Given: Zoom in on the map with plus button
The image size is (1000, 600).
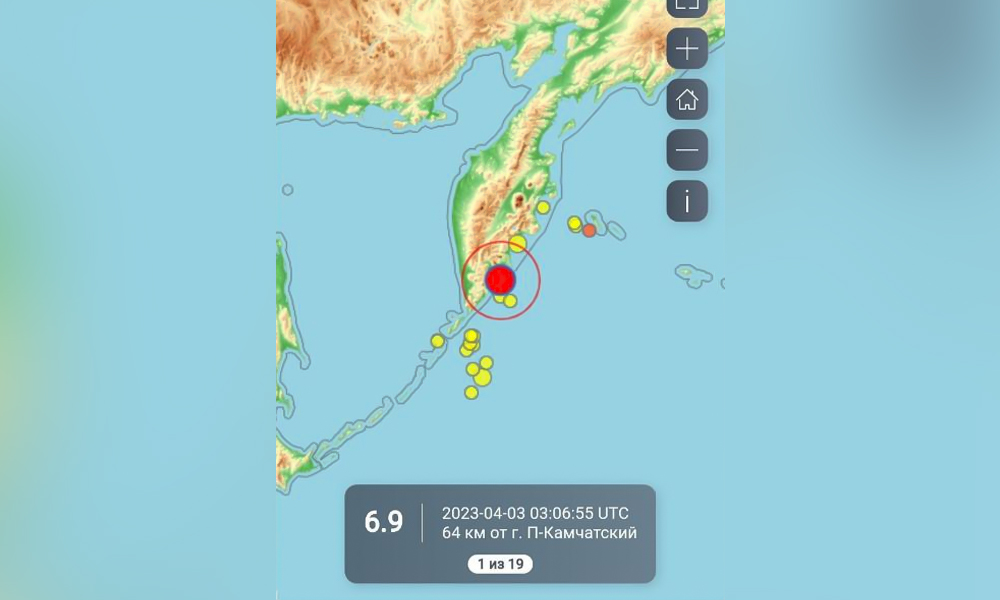Looking at the screenshot, I should pos(687,48).
